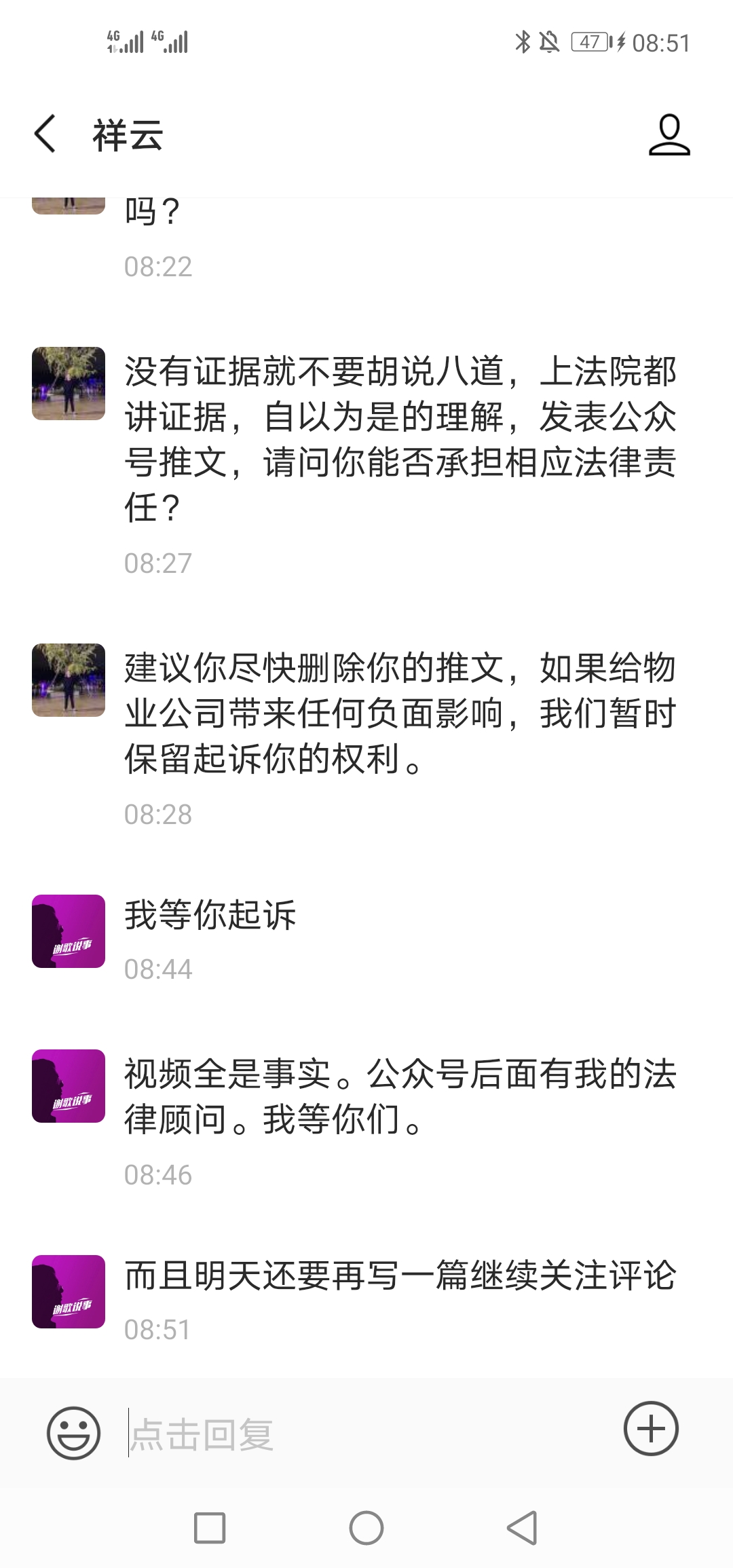Tap the 点击回复 reply field

(x=366, y=1434)
